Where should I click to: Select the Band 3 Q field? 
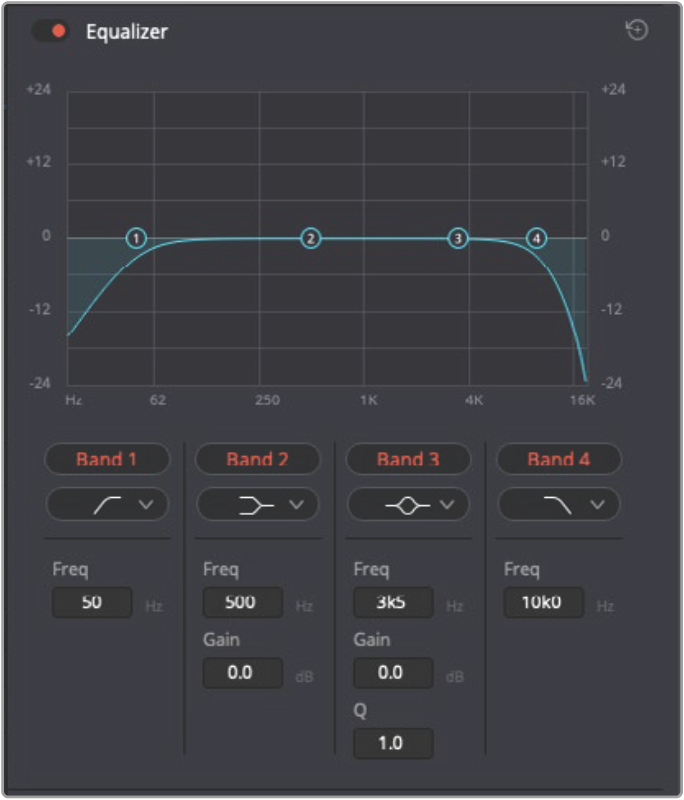393,743
